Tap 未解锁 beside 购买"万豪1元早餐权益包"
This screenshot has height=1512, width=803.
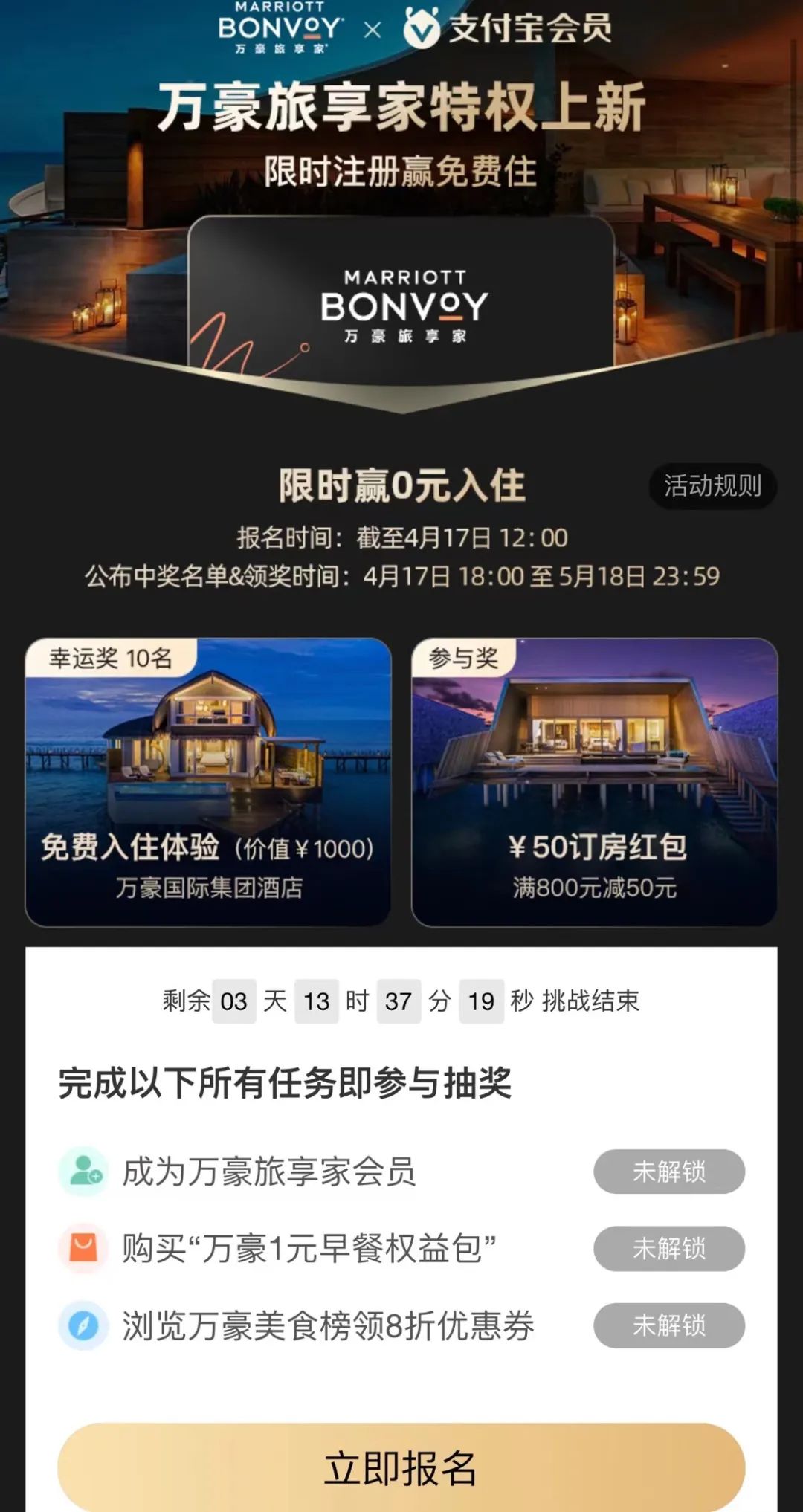tap(669, 1248)
